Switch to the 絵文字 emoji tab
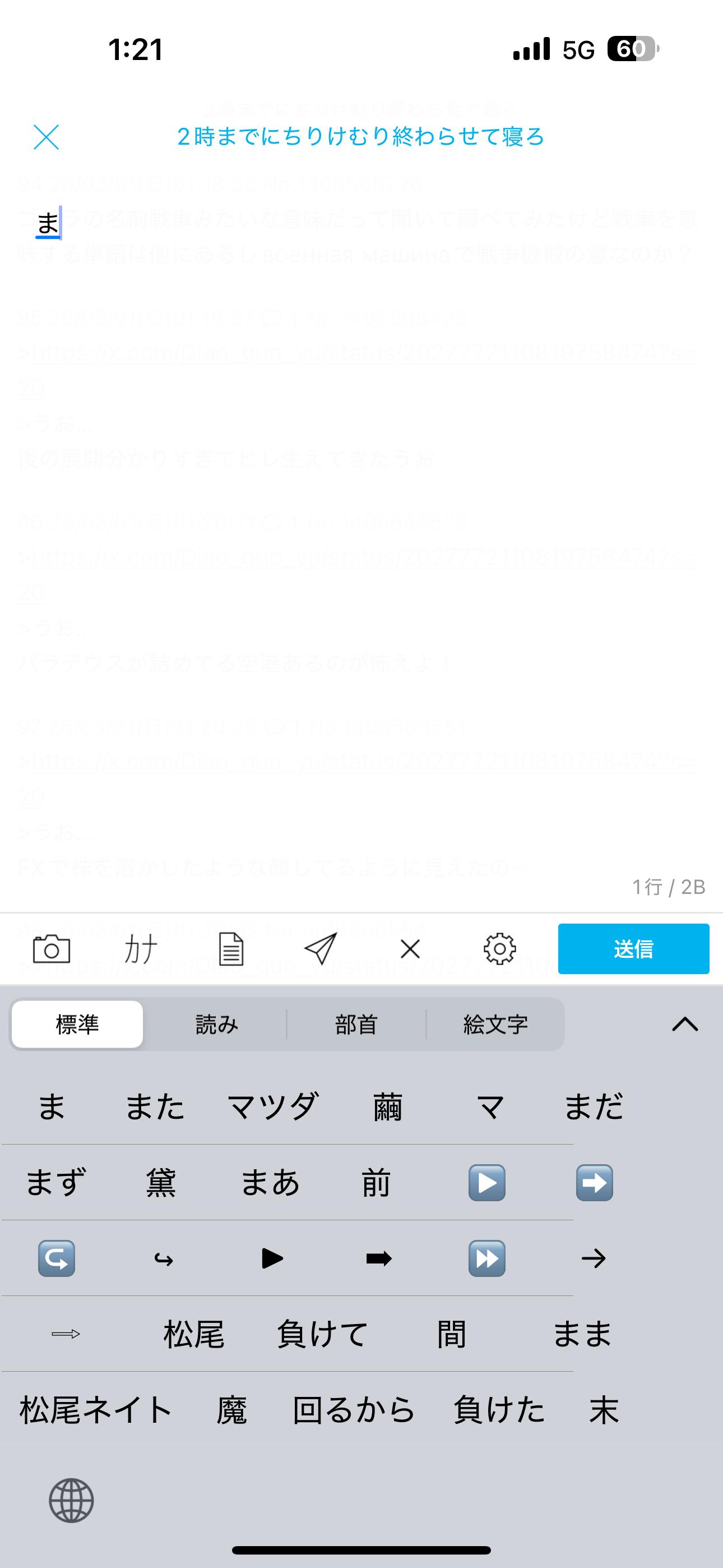Image resolution: width=723 pixels, height=1568 pixels. 495,1025
